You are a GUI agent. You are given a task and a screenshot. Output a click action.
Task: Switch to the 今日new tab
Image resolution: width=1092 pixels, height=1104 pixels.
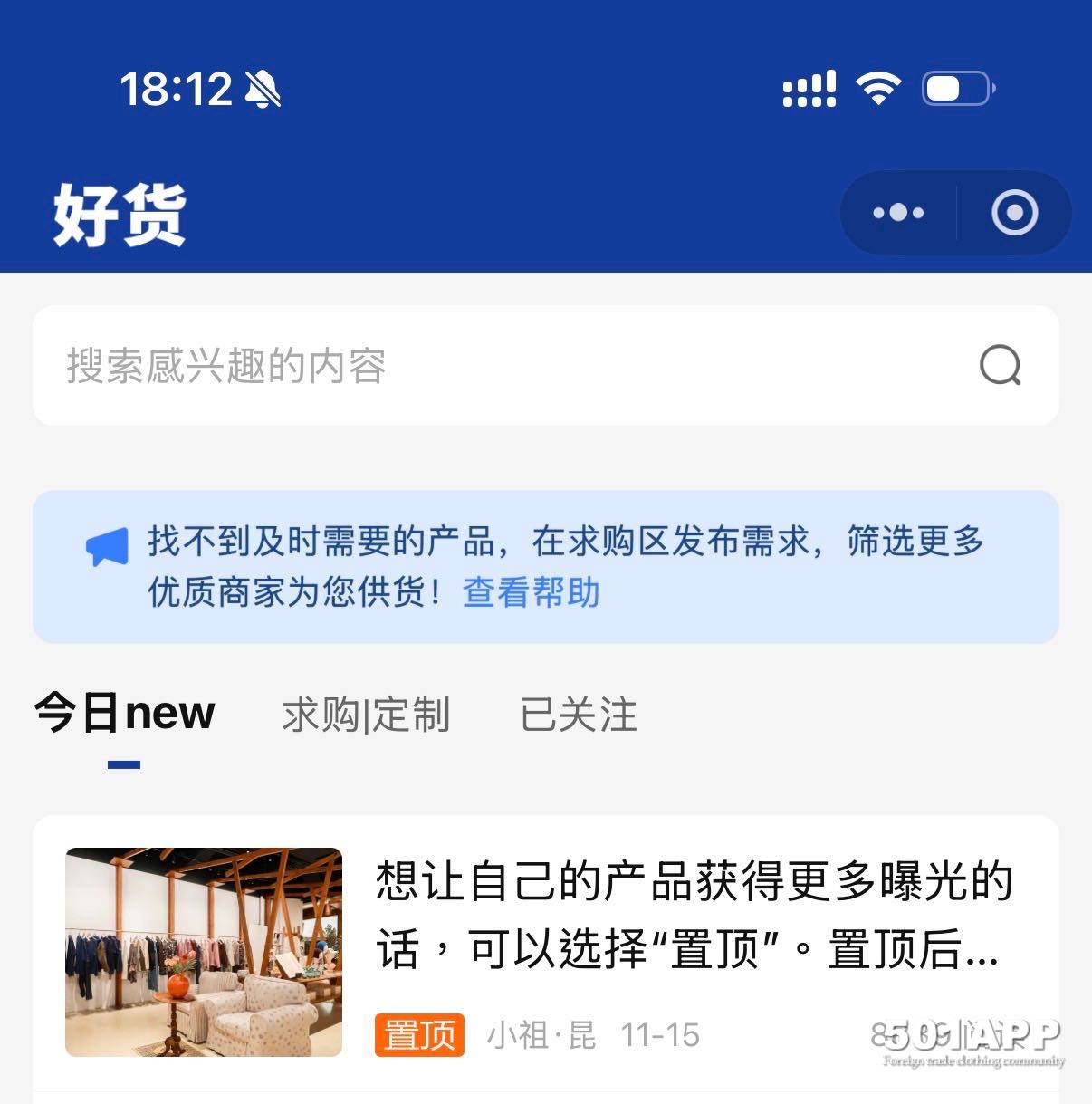(124, 714)
